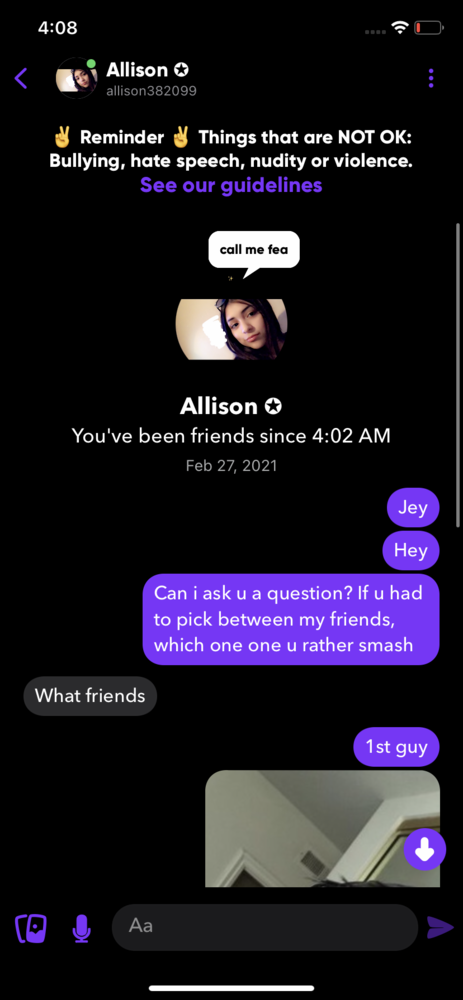Open the photo message in chat
This screenshot has width=463, height=1000.
[322, 828]
